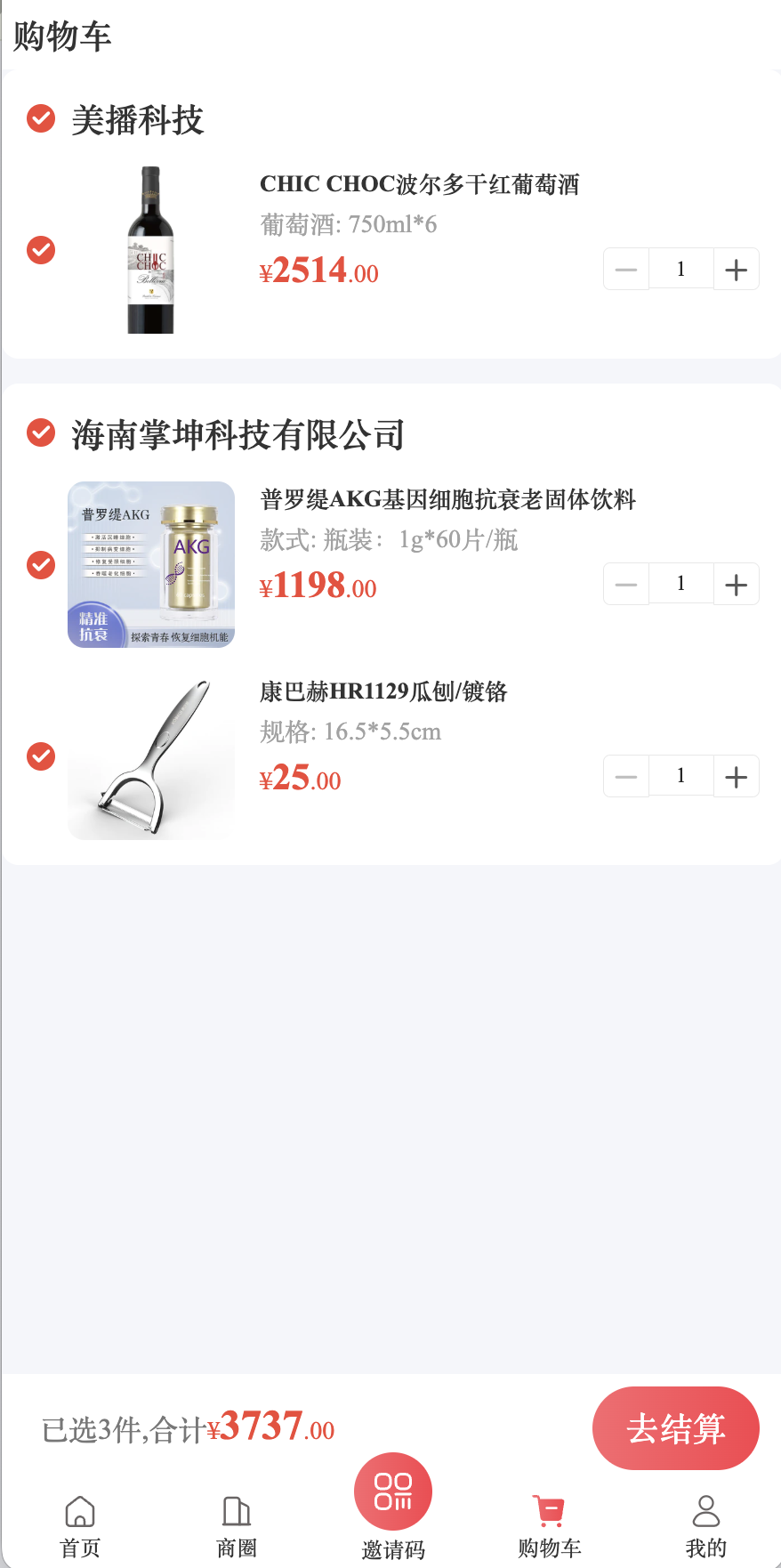781x1568 pixels.
Task: Reduce 普罗缇AKG drink quantity
Action: click(626, 585)
